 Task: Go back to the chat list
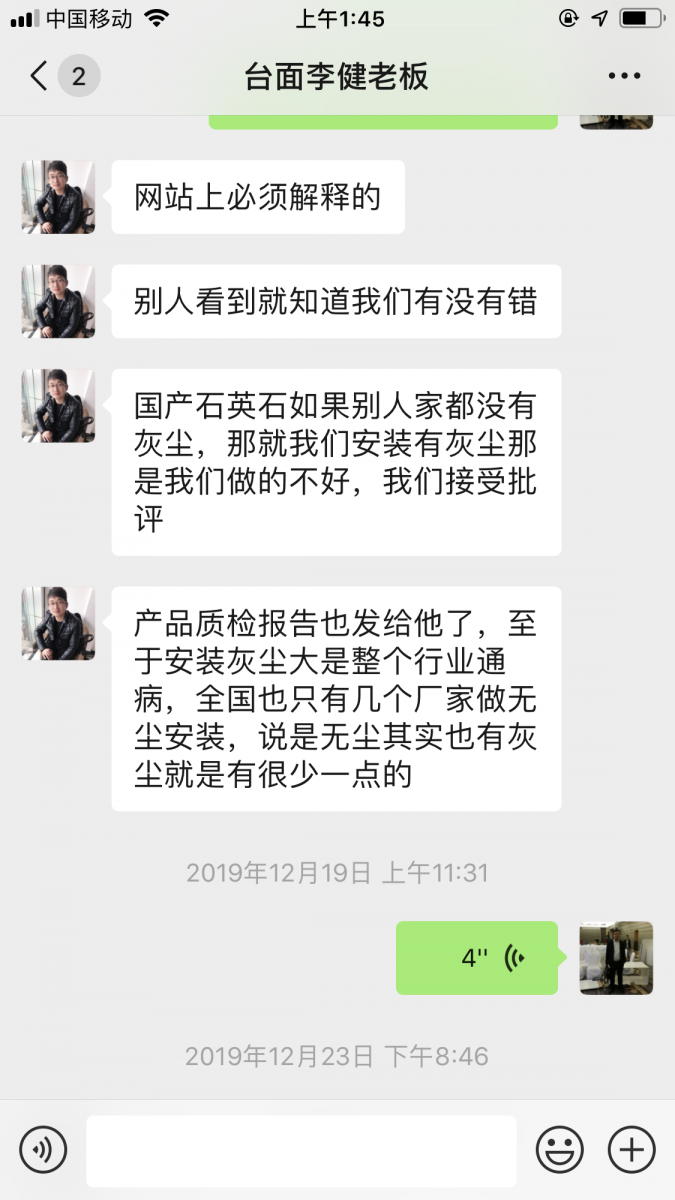40,76
